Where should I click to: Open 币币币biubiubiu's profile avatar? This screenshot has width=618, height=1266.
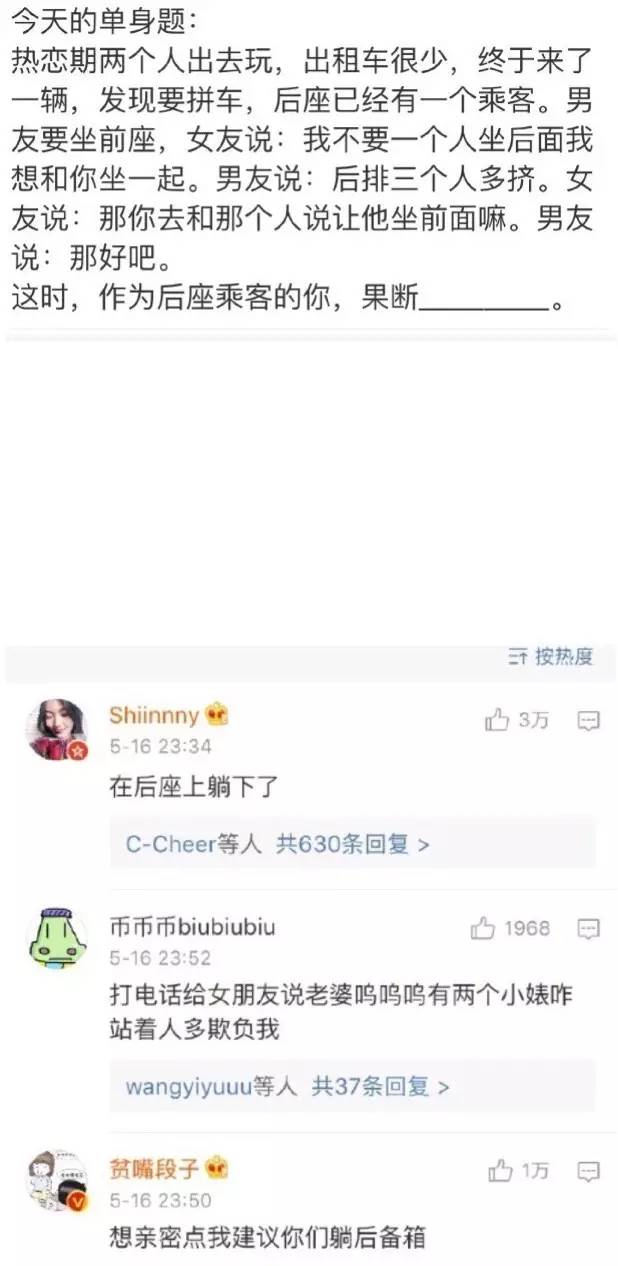coord(54,939)
